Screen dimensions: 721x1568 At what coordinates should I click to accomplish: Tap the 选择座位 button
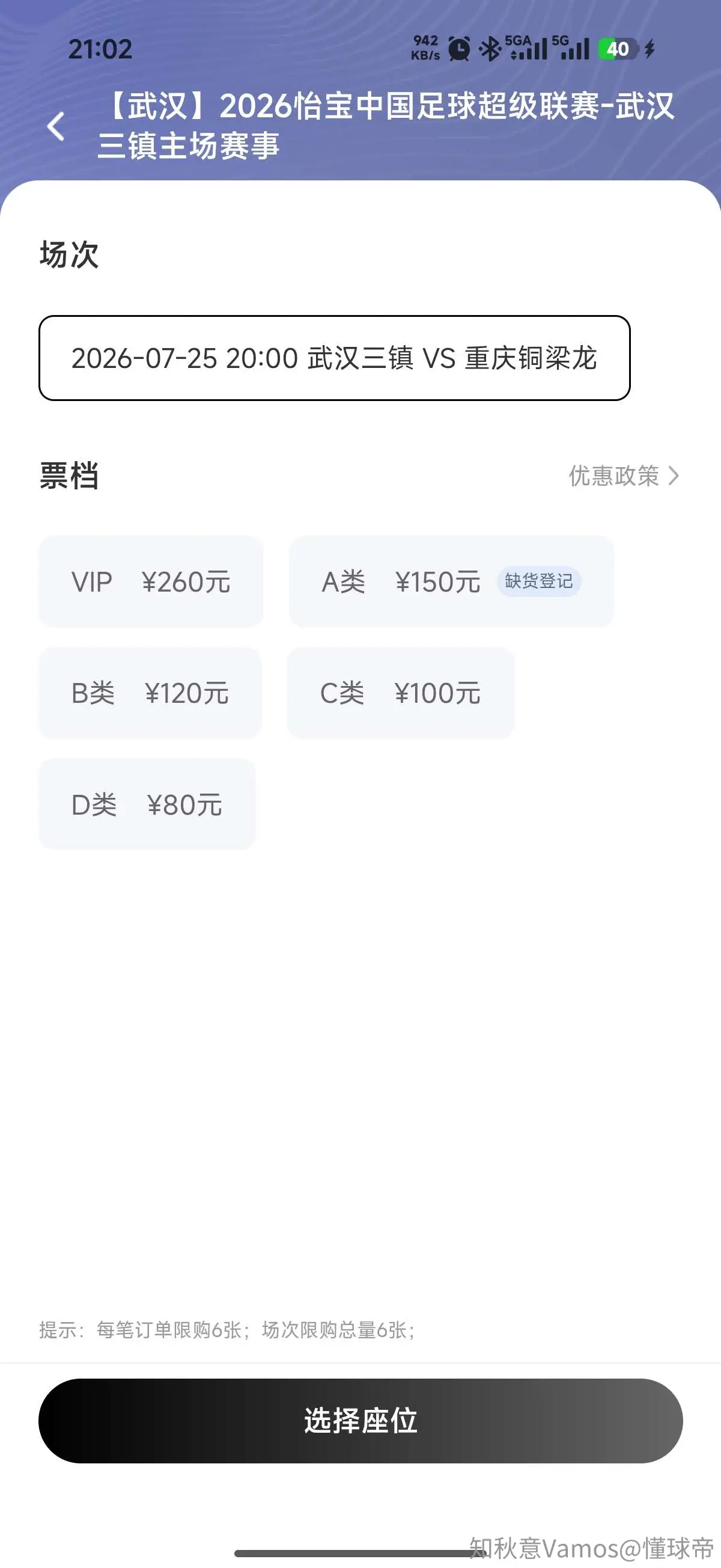tap(360, 1420)
